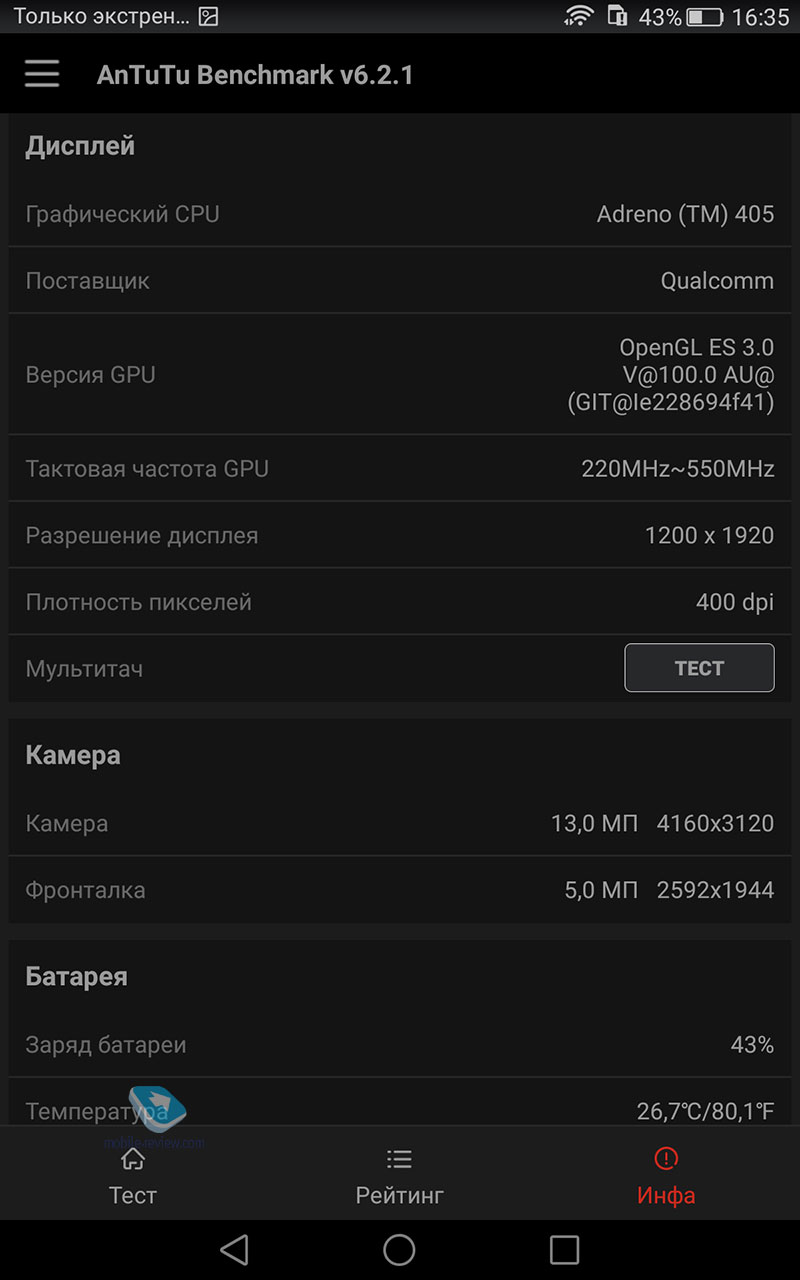Switch to the Тест tab
This screenshot has width=800, height=1280.
coord(133,1176)
